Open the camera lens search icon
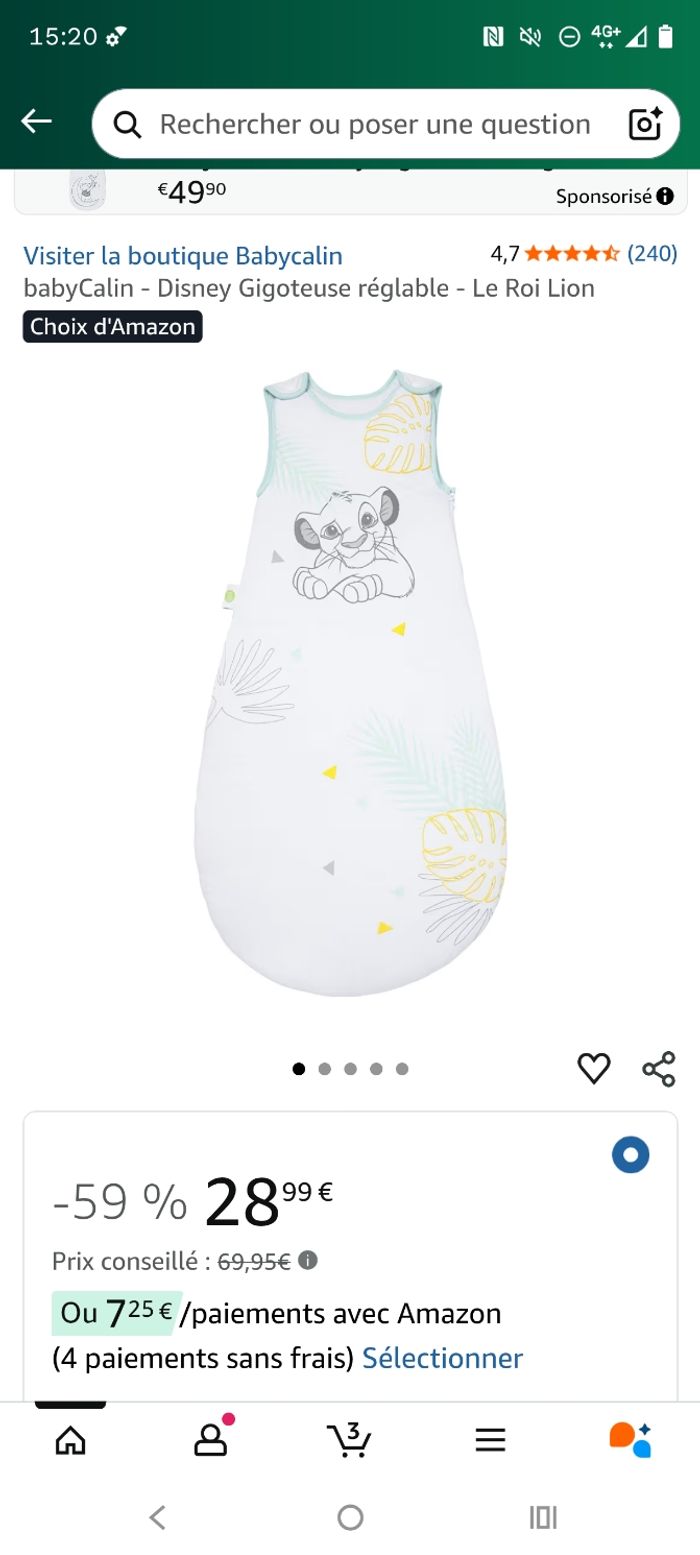The height and width of the screenshot is (1555, 700). pyautogui.click(x=645, y=124)
